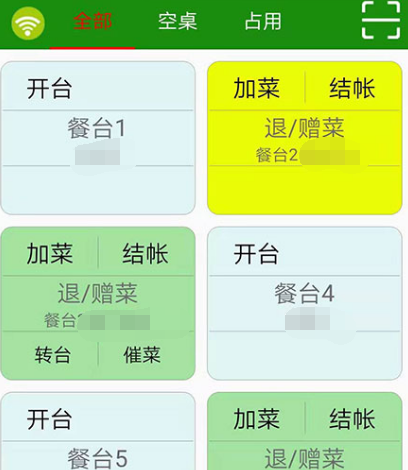
Task: Tap 退/赠菜 on the 餐台2 card
Action: [304, 128]
